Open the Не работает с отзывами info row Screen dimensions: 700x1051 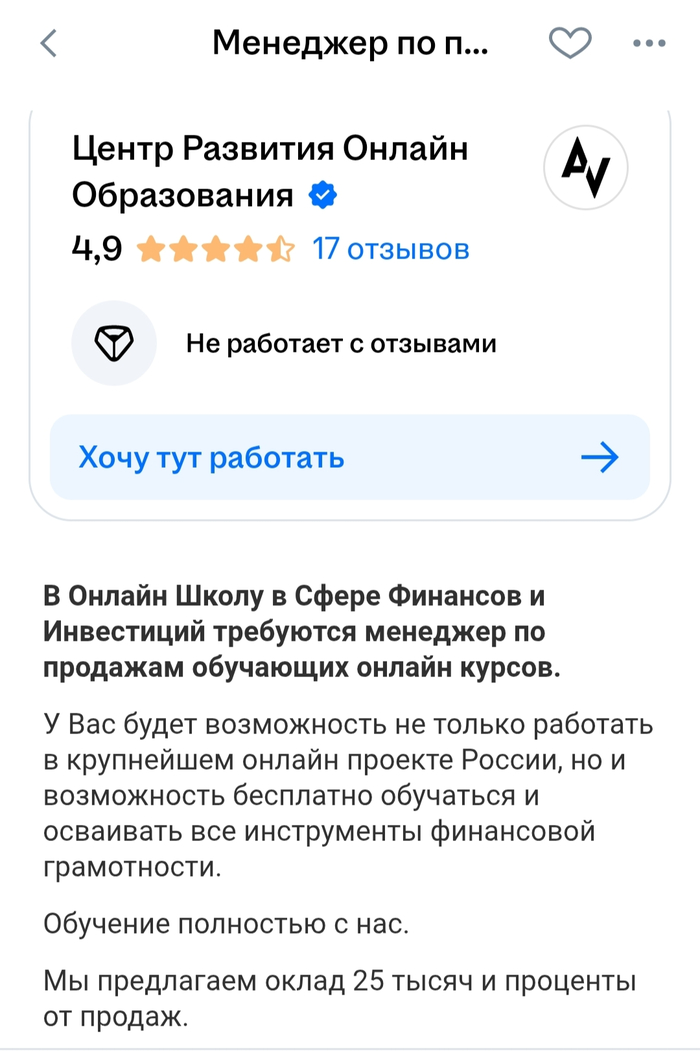tap(340, 344)
